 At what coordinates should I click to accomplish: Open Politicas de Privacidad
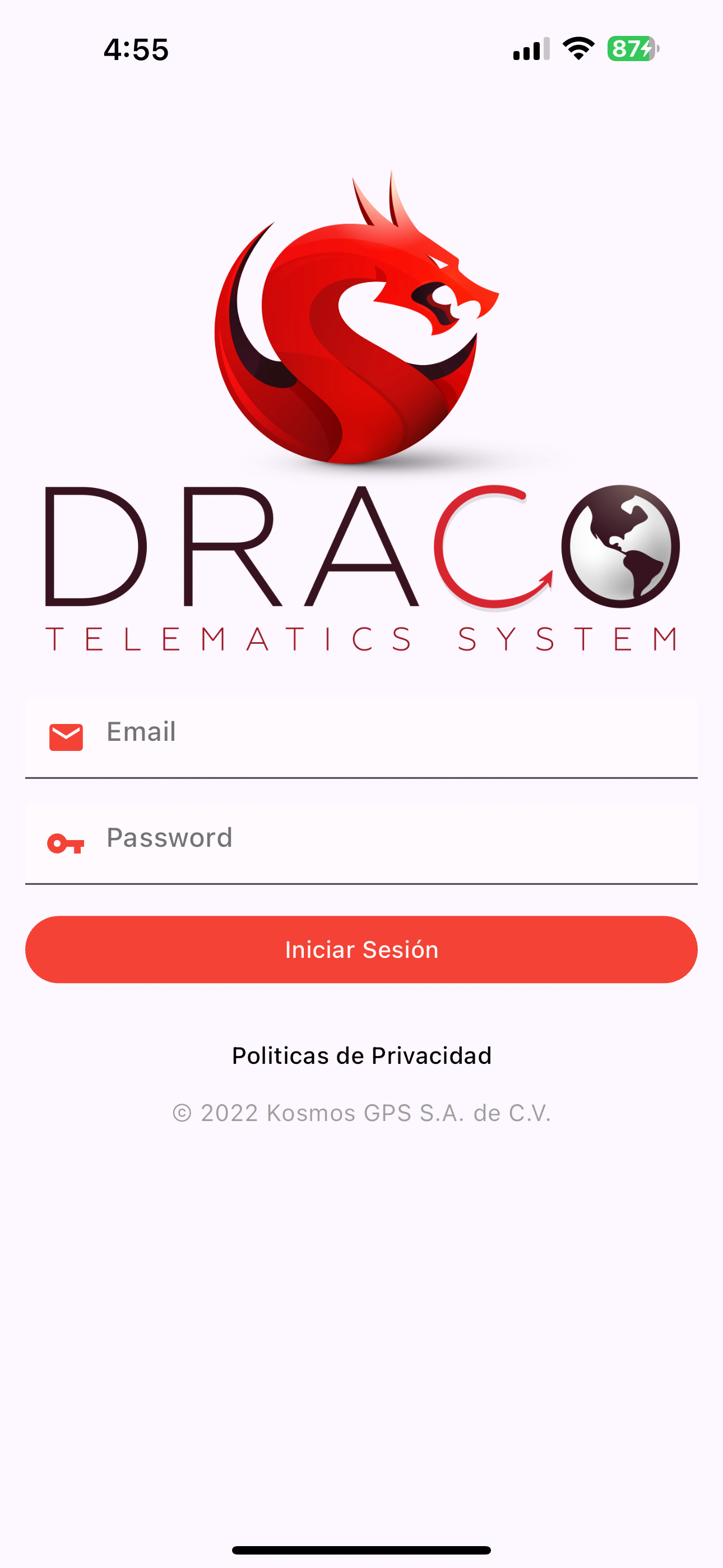point(361,1055)
